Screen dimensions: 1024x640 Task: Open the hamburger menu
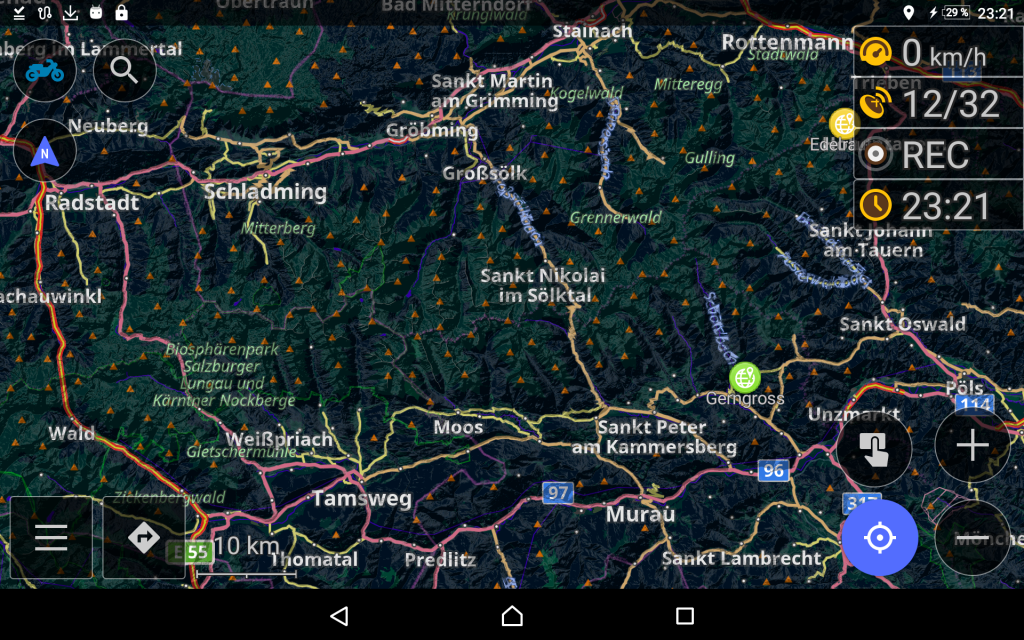[51, 538]
